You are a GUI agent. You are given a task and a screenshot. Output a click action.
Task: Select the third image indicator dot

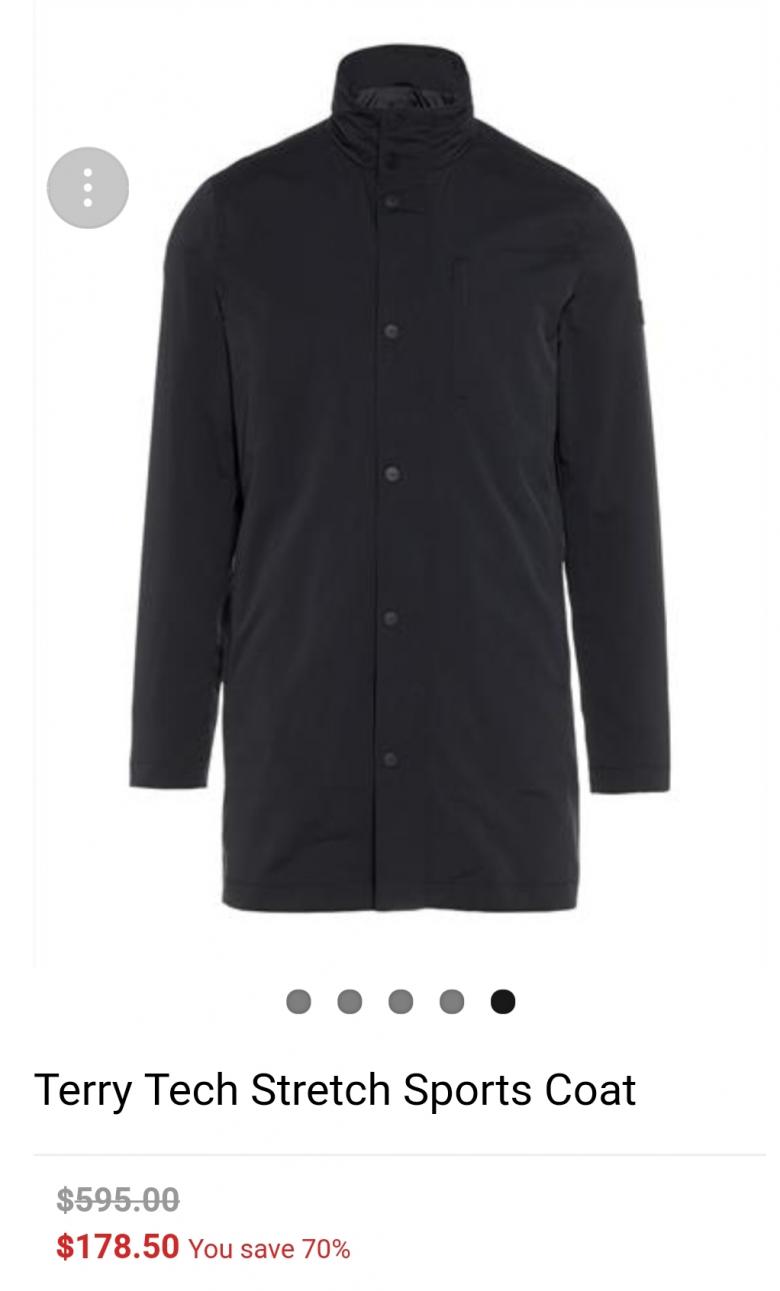coord(400,1001)
